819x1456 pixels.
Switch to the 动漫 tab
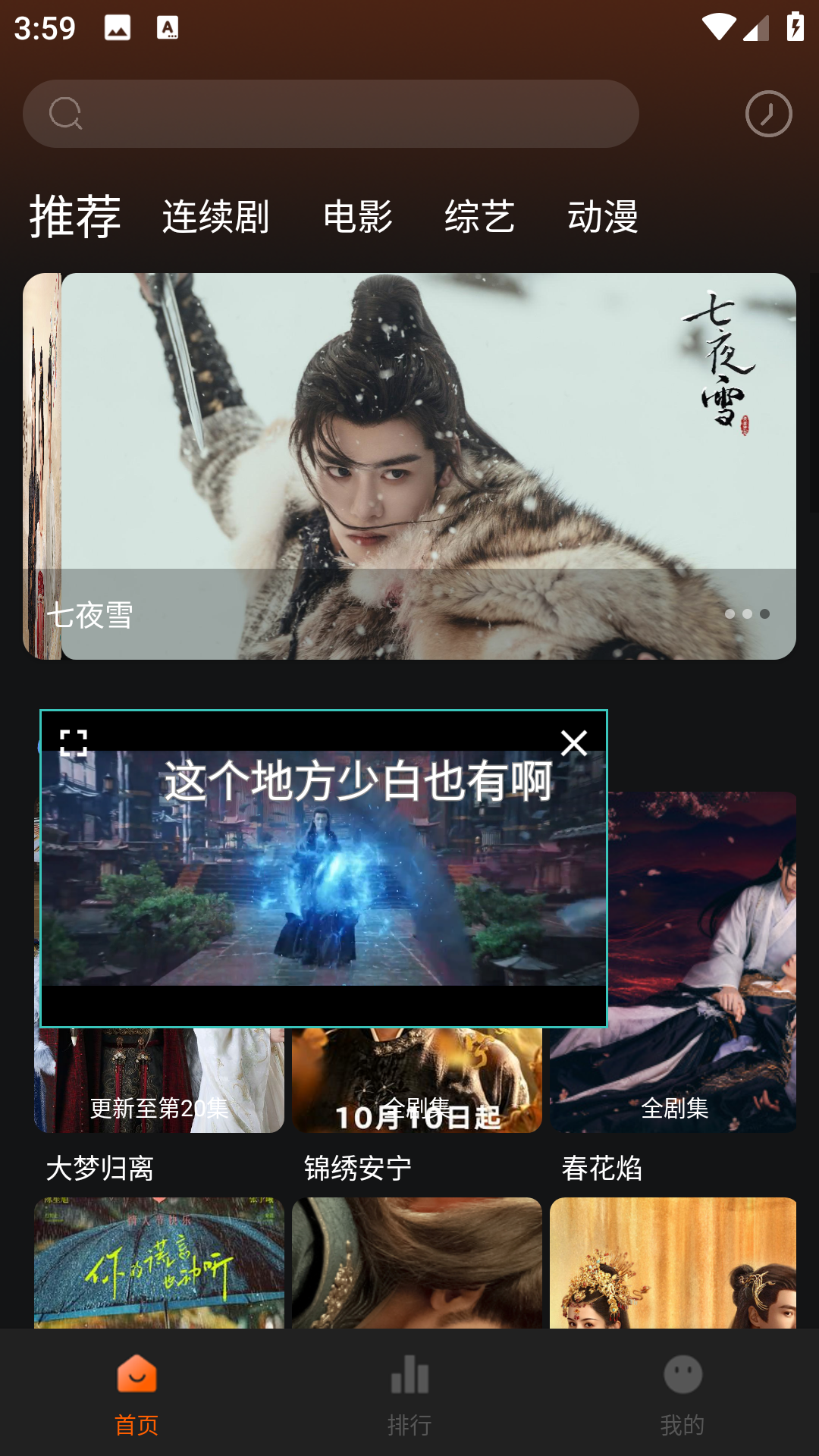pyautogui.click(x=603, y=217)
